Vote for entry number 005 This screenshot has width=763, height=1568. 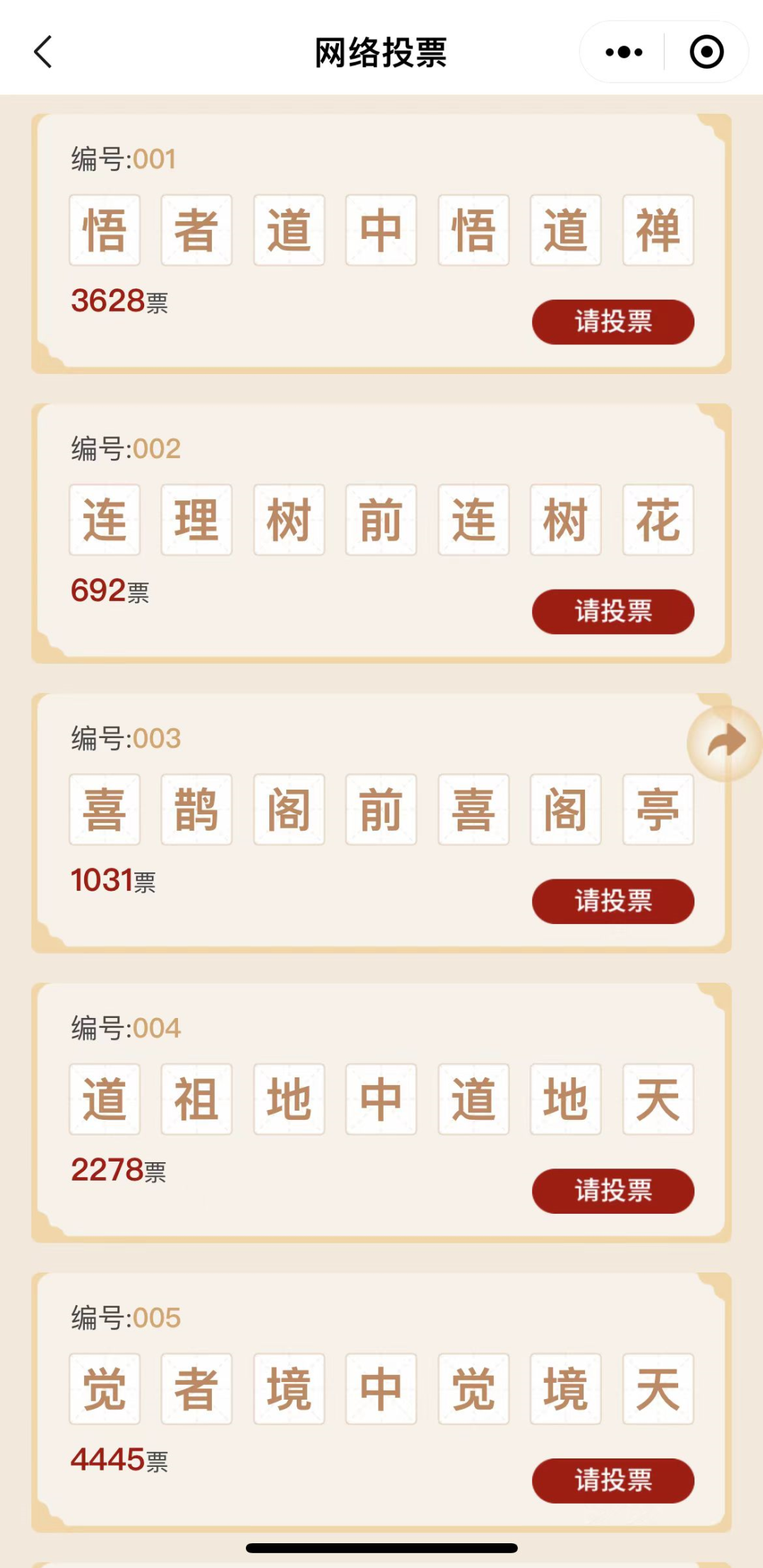[x=613, y=1480]
